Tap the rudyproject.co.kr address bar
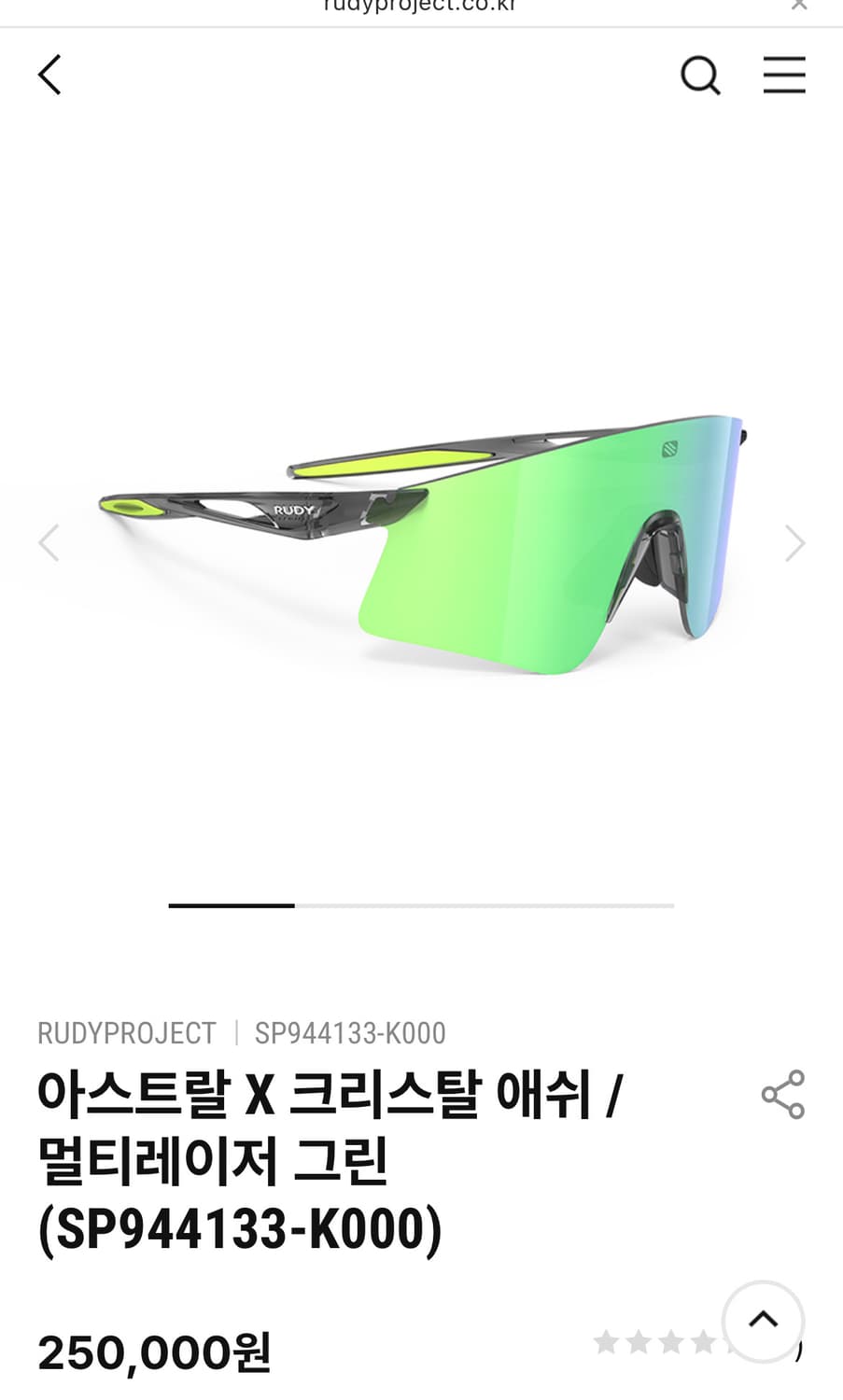This screenshot has height=1400, width=843. coord(421,7)
